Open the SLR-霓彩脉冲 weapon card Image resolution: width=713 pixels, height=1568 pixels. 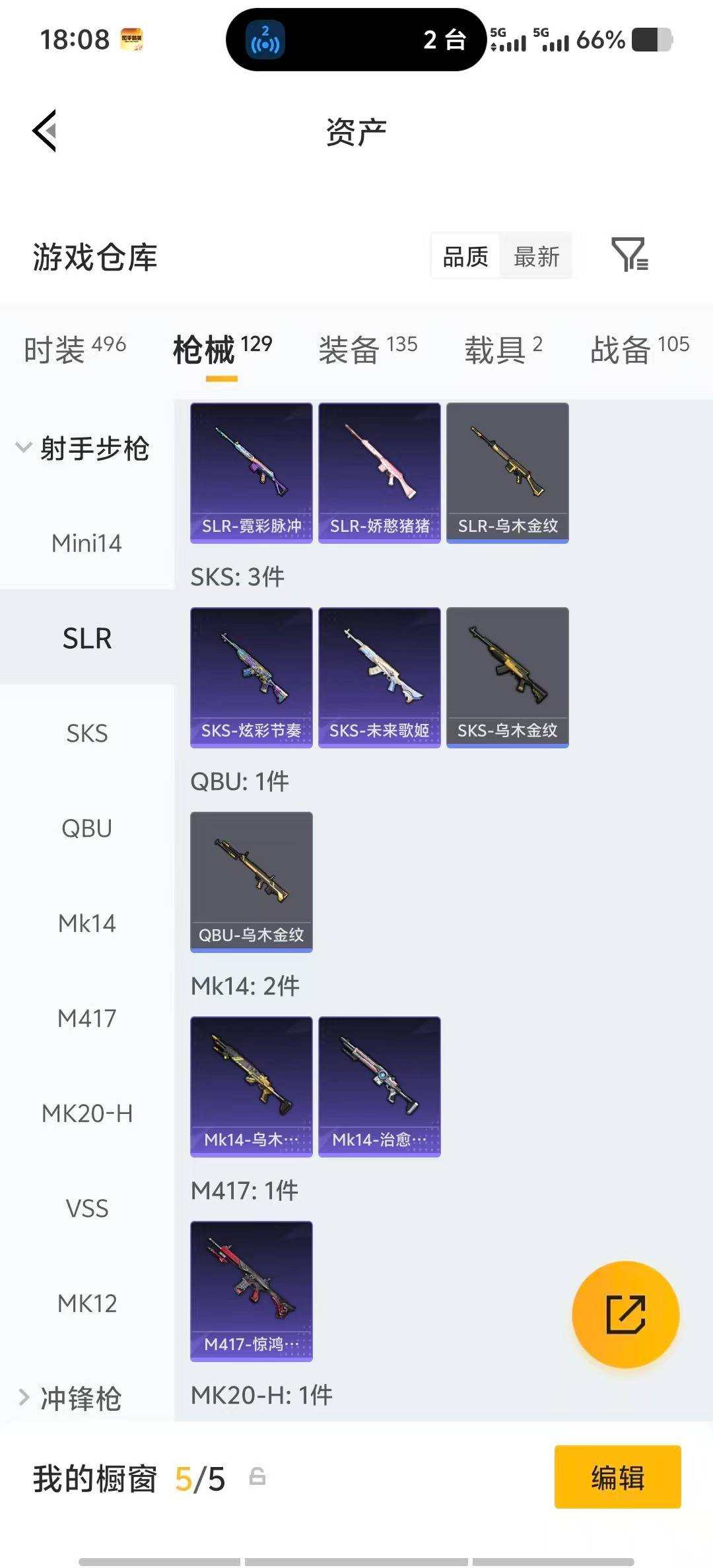tap(251, 471)
